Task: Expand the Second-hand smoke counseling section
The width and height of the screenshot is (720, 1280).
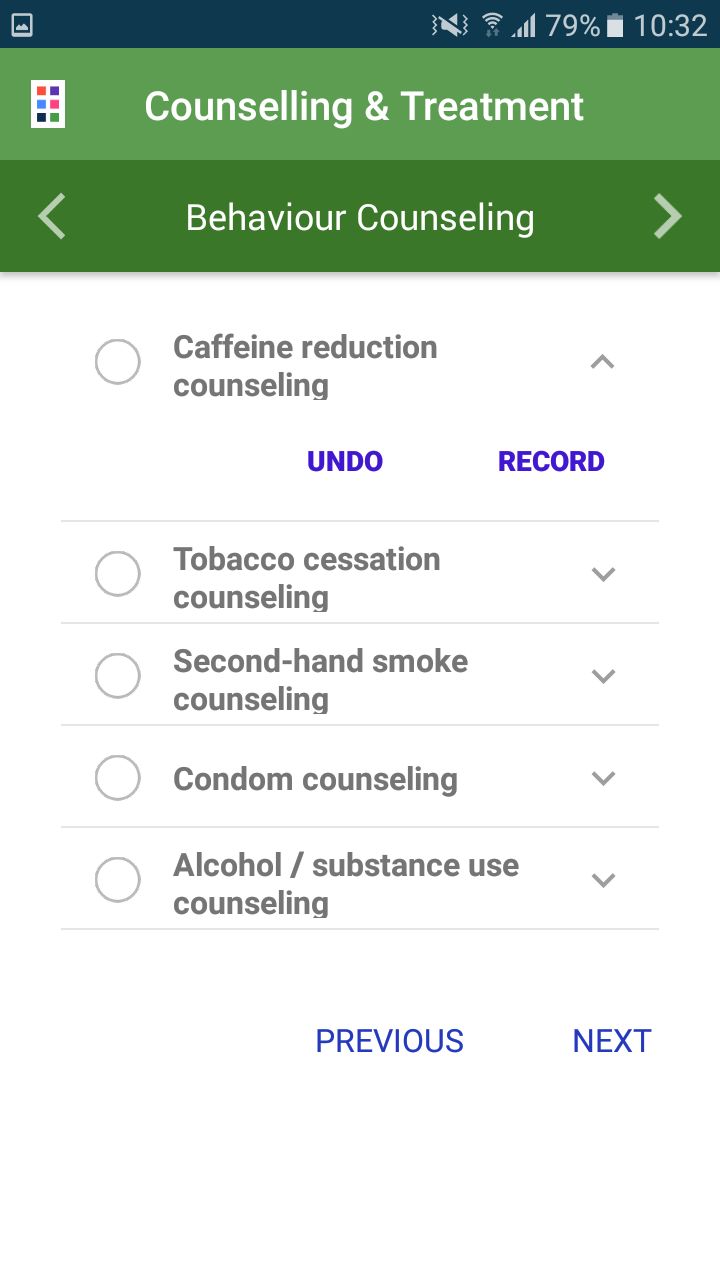Action: click(x=602, y=675)
